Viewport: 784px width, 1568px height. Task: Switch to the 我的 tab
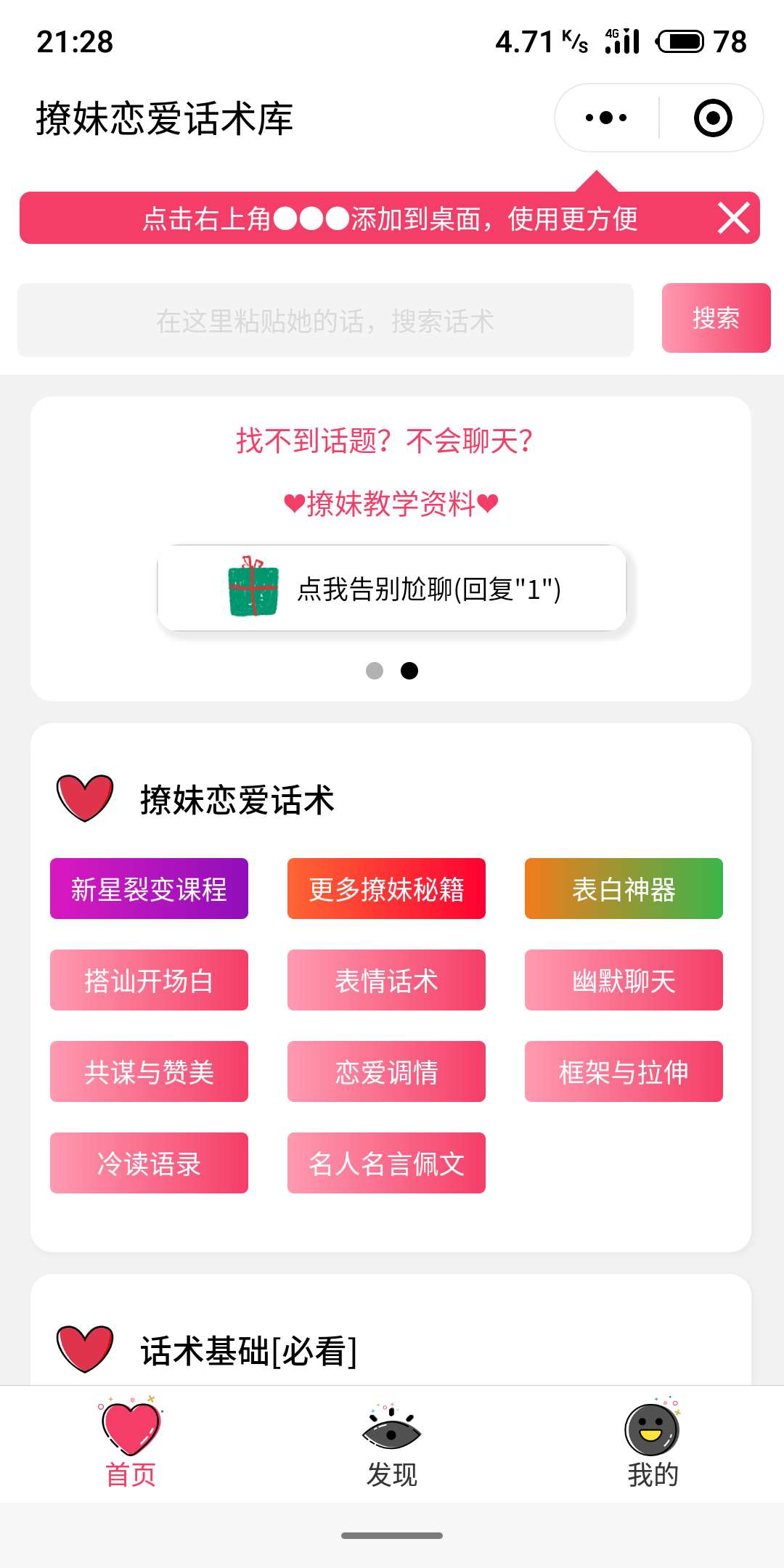point(653,1445)
